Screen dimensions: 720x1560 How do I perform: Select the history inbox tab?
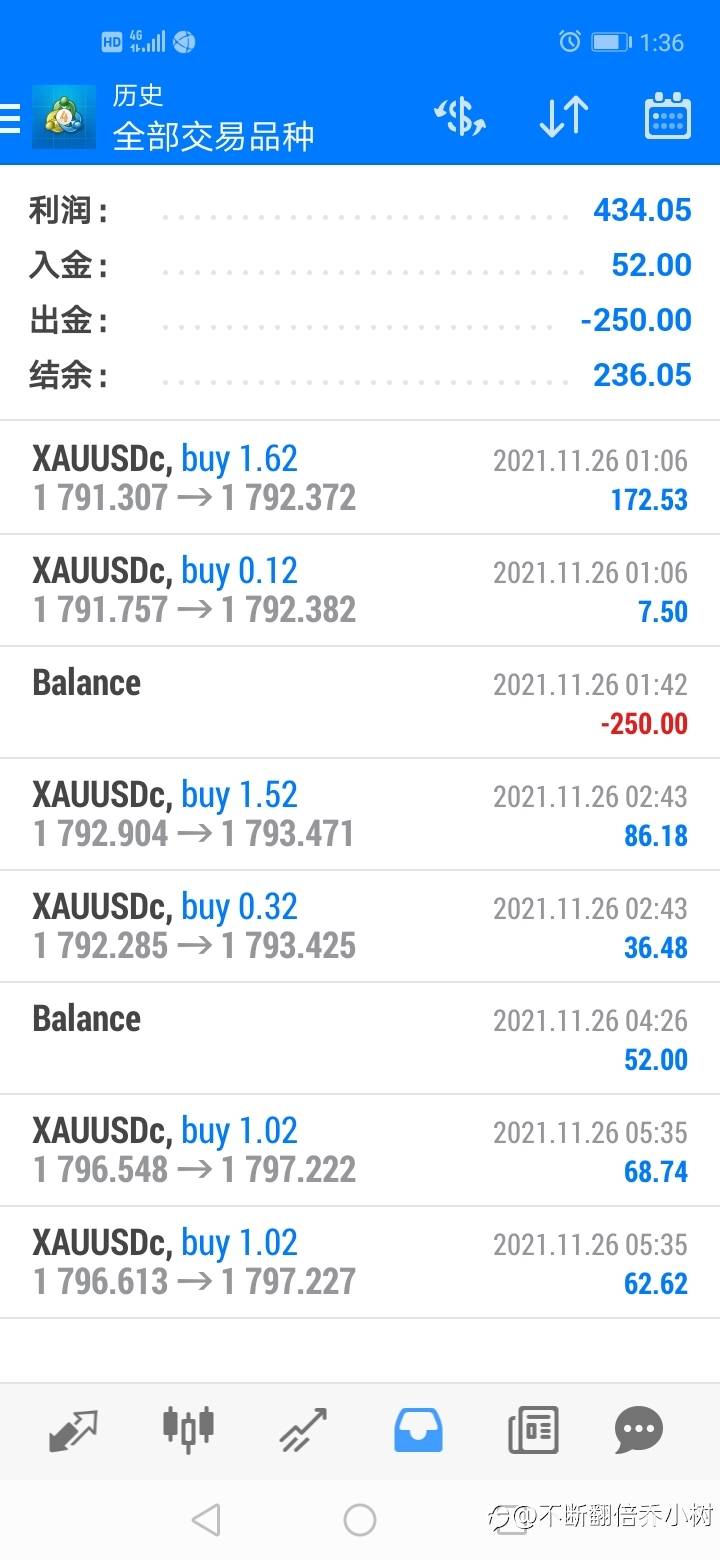tap(418, 1430)
